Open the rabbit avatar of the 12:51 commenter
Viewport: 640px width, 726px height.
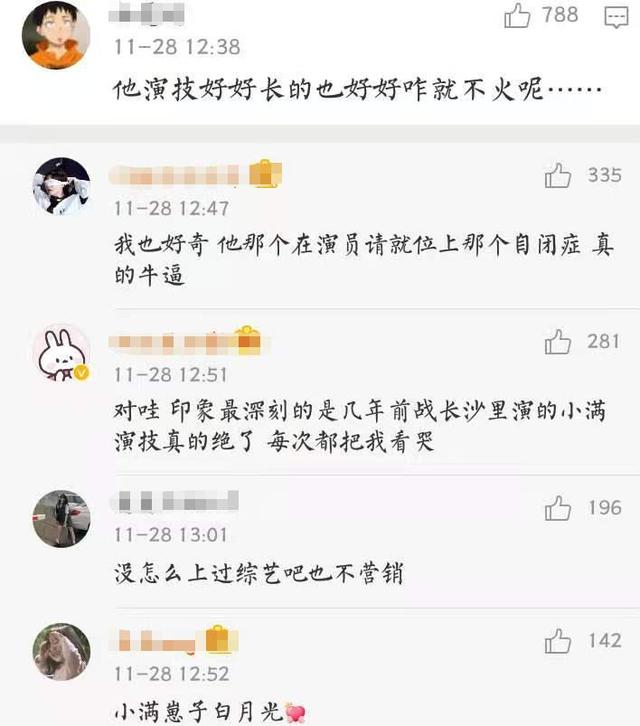[x=62, y=353]
